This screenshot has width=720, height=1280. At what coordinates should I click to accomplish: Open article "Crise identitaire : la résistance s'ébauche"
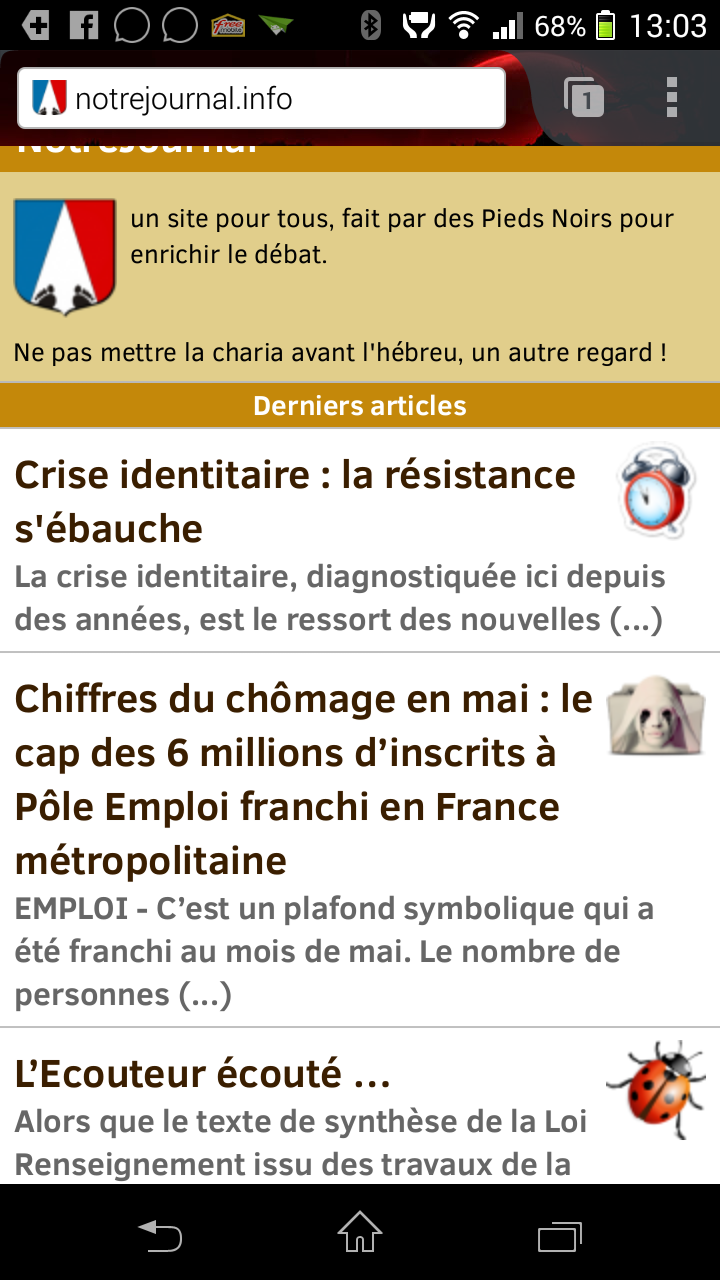tap(295, 501)
